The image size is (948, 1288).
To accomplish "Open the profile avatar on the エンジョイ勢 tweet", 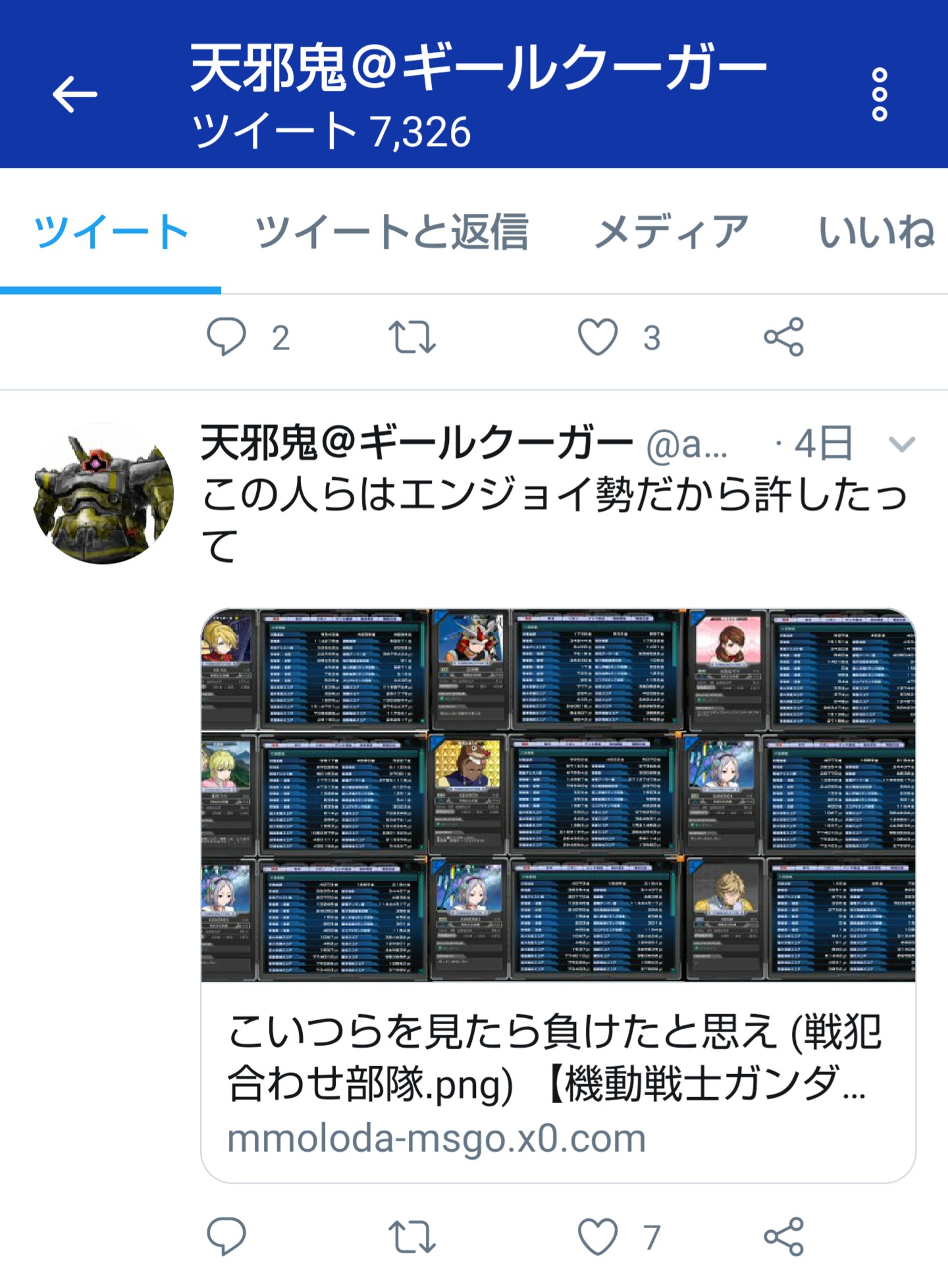I will pos(103,494).
